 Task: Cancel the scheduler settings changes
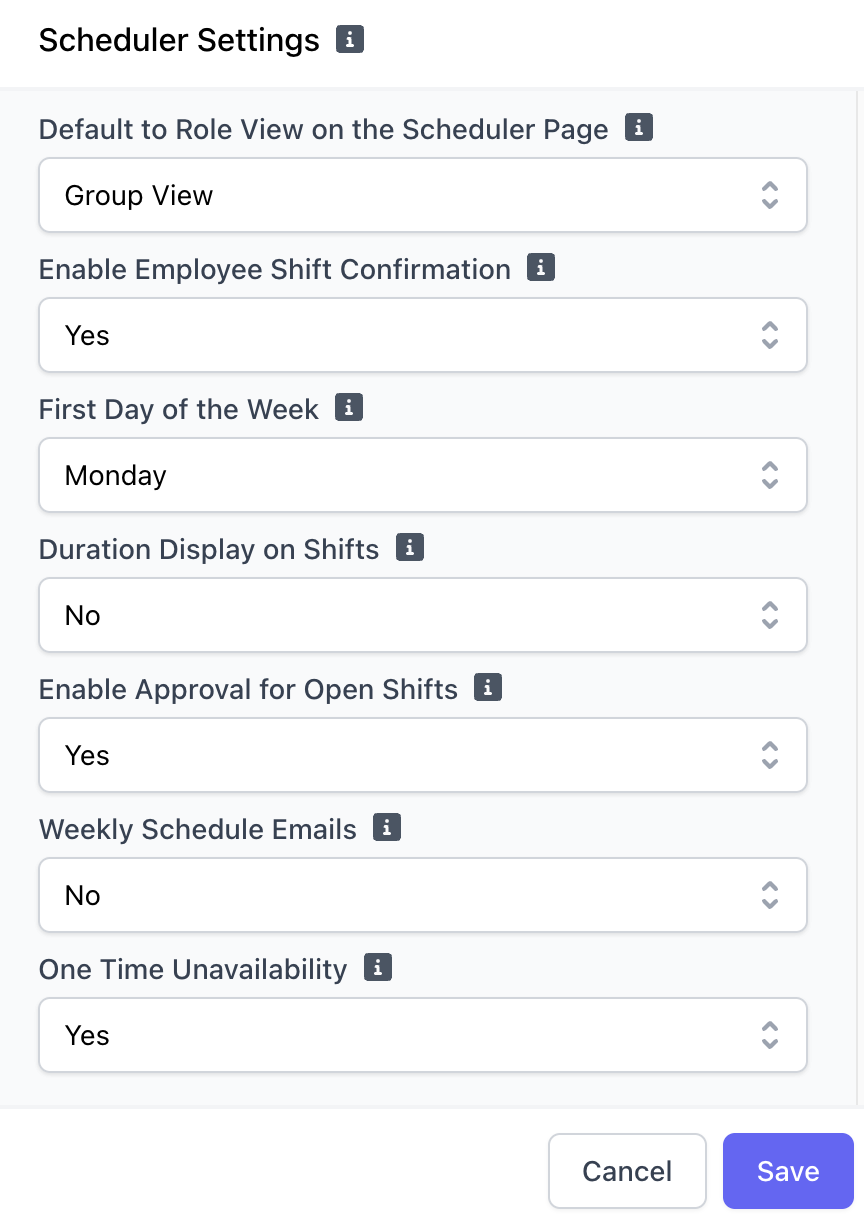point(627,1171)
